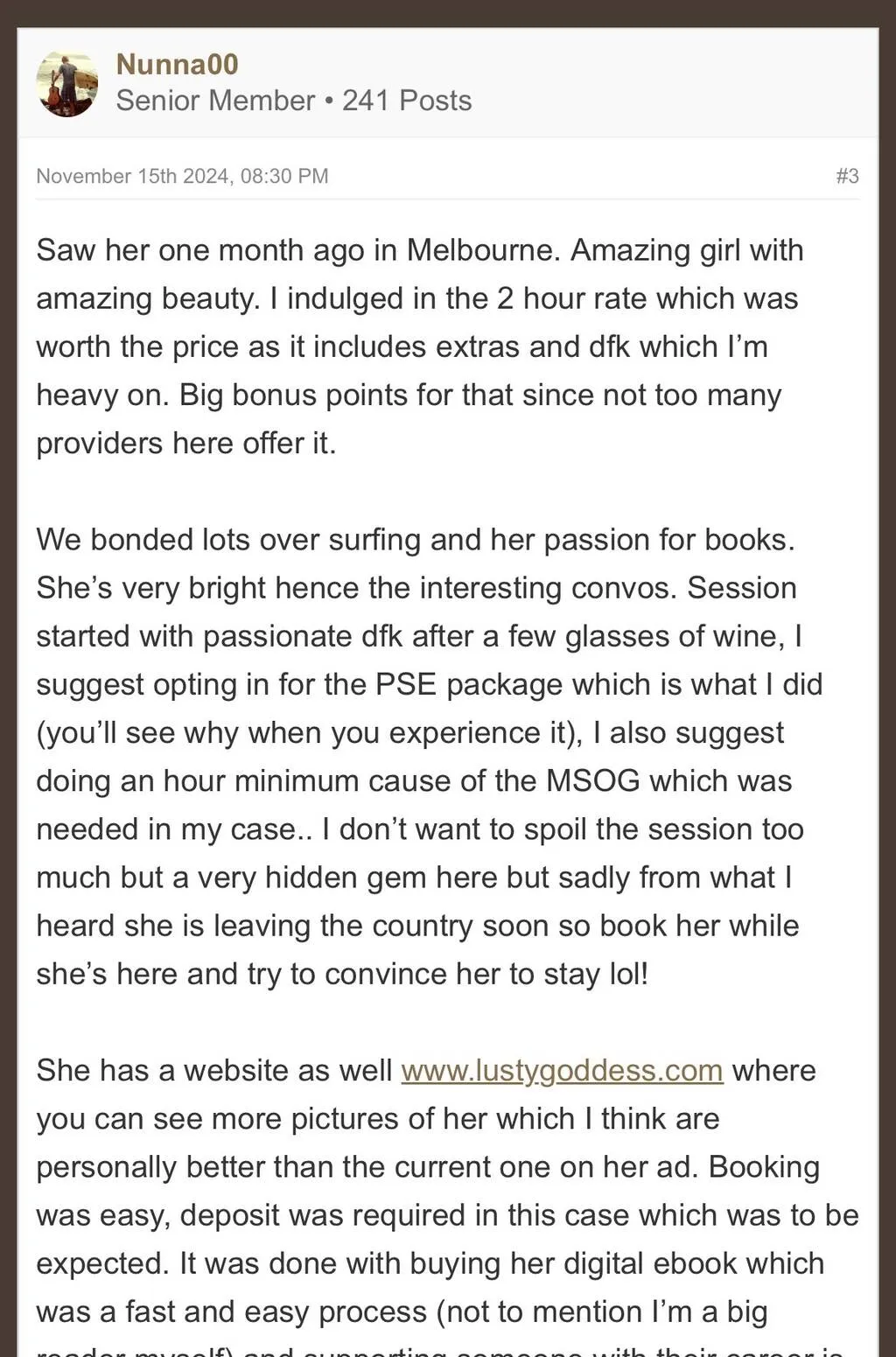This screenshot has height=1357, width=896.
Task: Tap the Nunna00 username link
Action: 177,64
